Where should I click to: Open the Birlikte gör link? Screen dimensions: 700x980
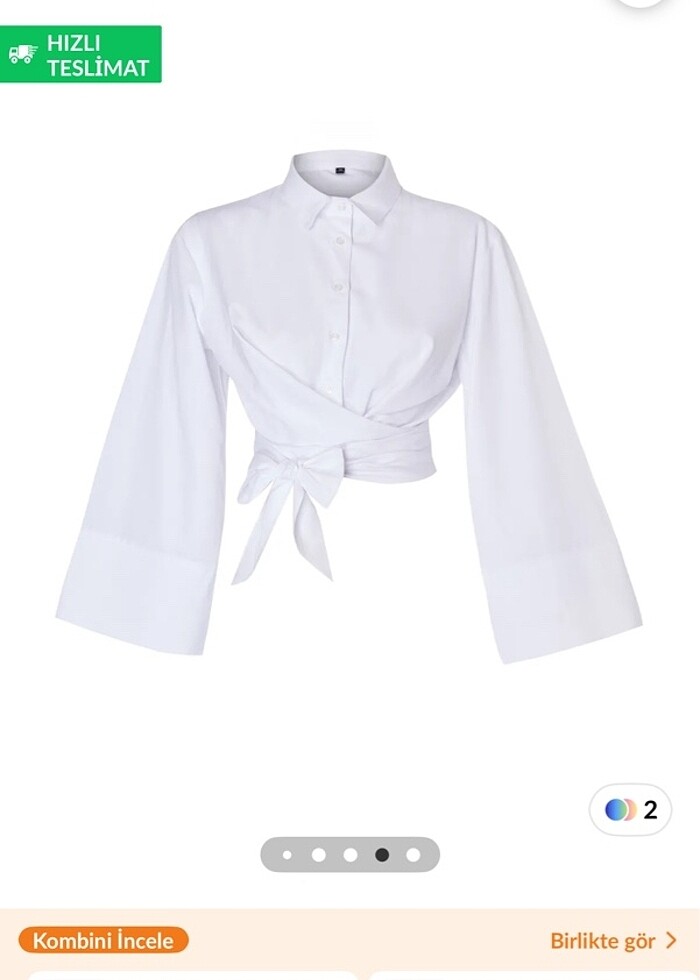613,941
